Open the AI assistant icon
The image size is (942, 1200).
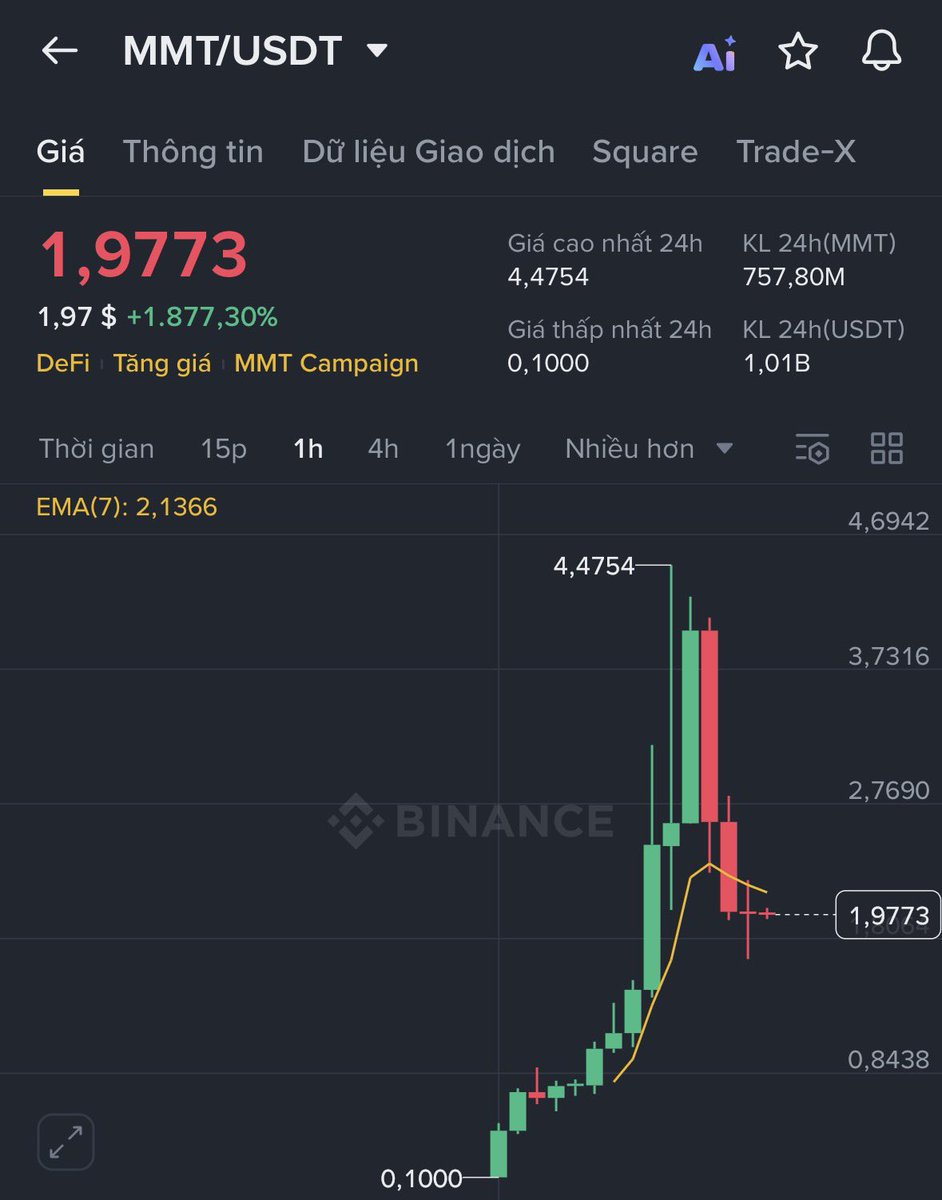click(715, 54)
